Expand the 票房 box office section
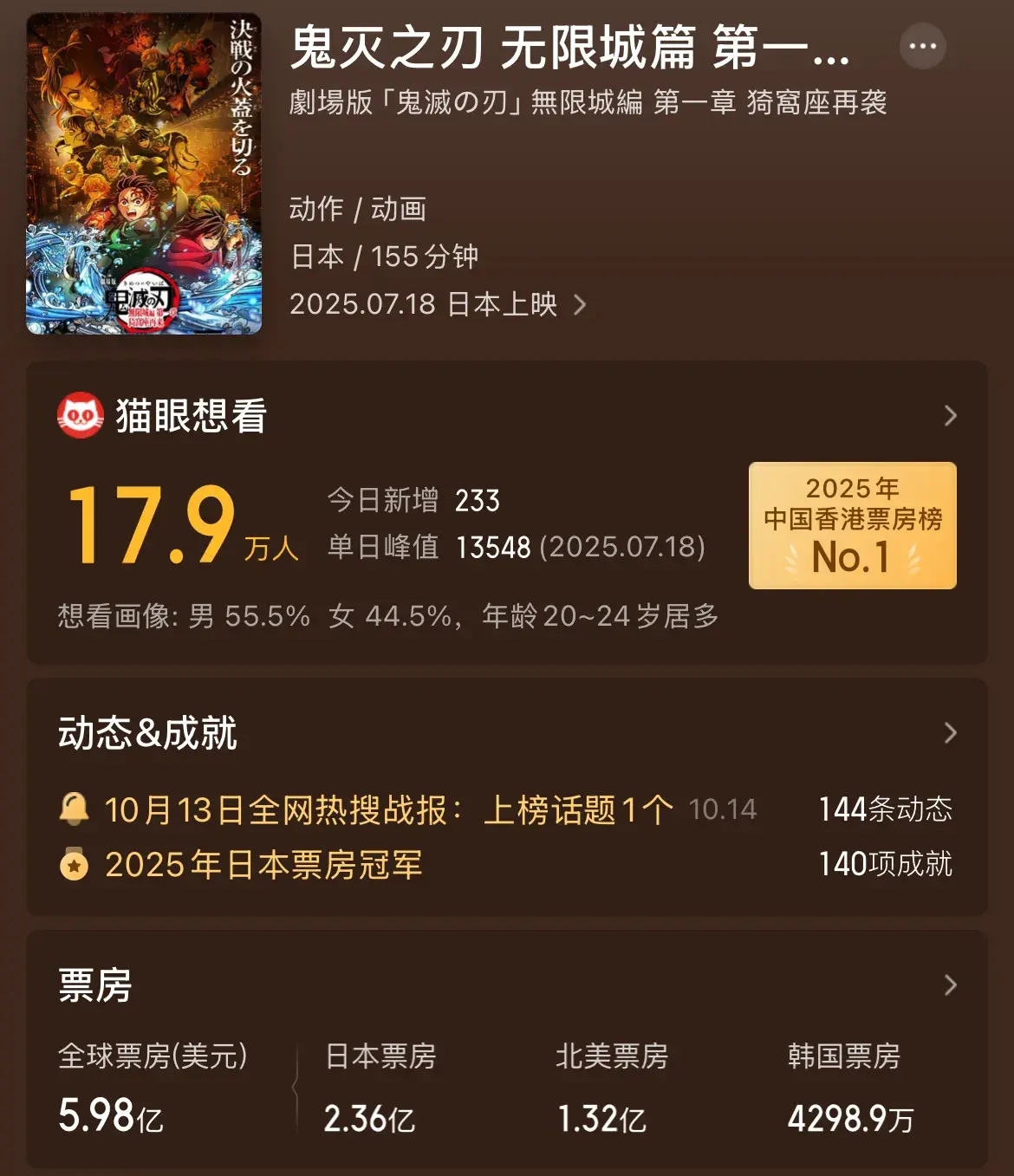This screenshot has height=1176, width=1014. pos(950,985)
